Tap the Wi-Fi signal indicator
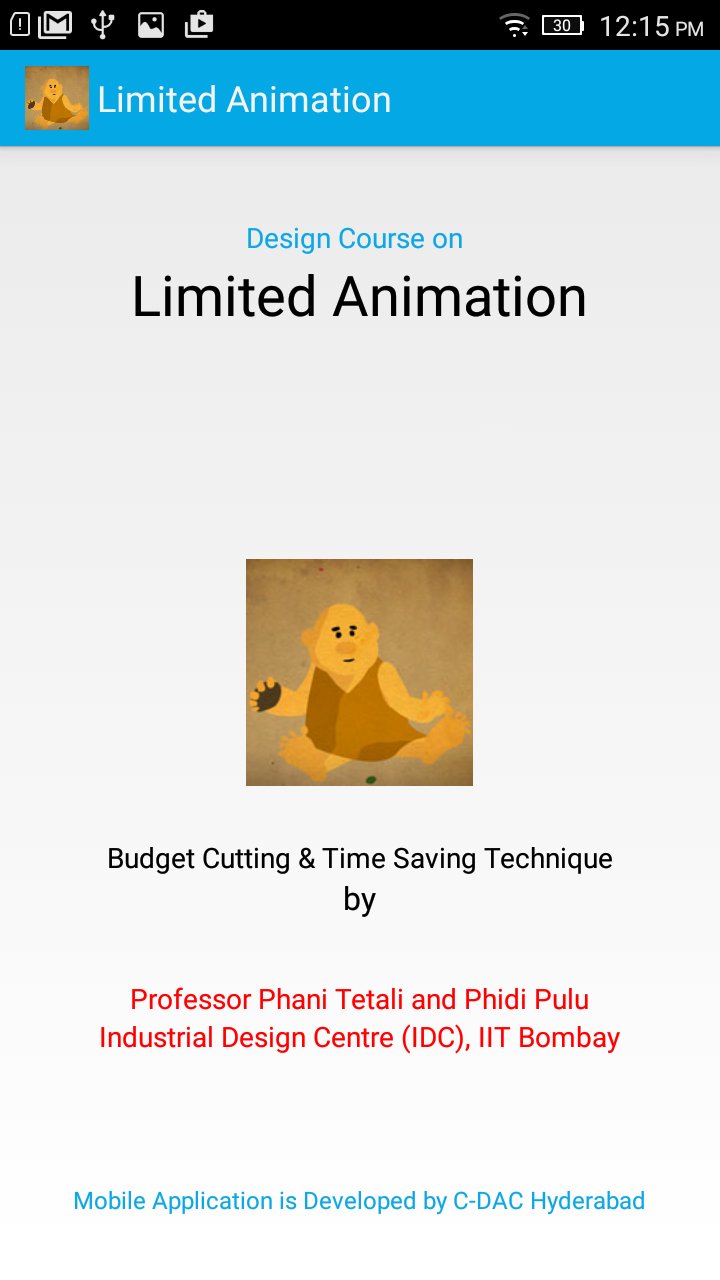This screenshot has width=720, height=1280. pos(515,25)
